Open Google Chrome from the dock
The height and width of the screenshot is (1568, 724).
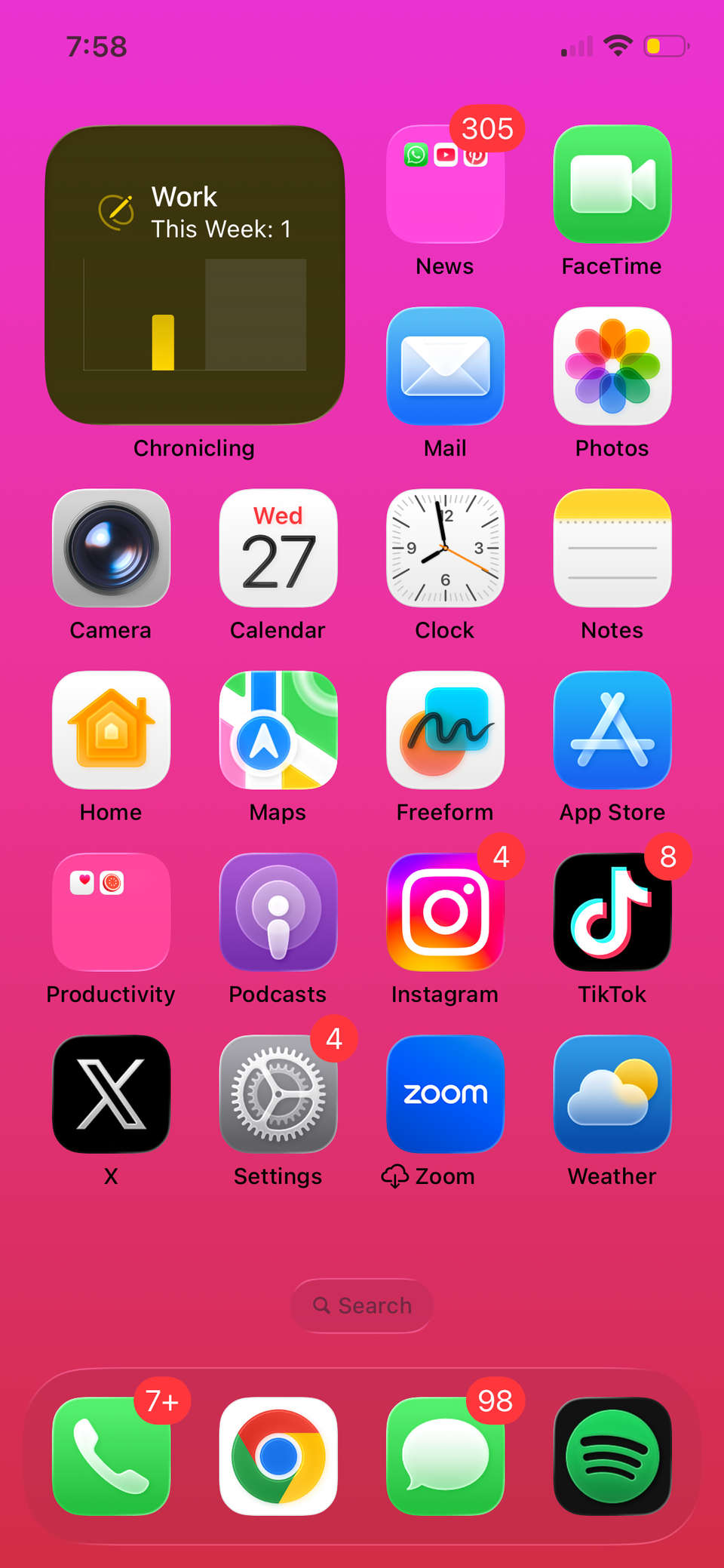tap(278, 1456)
